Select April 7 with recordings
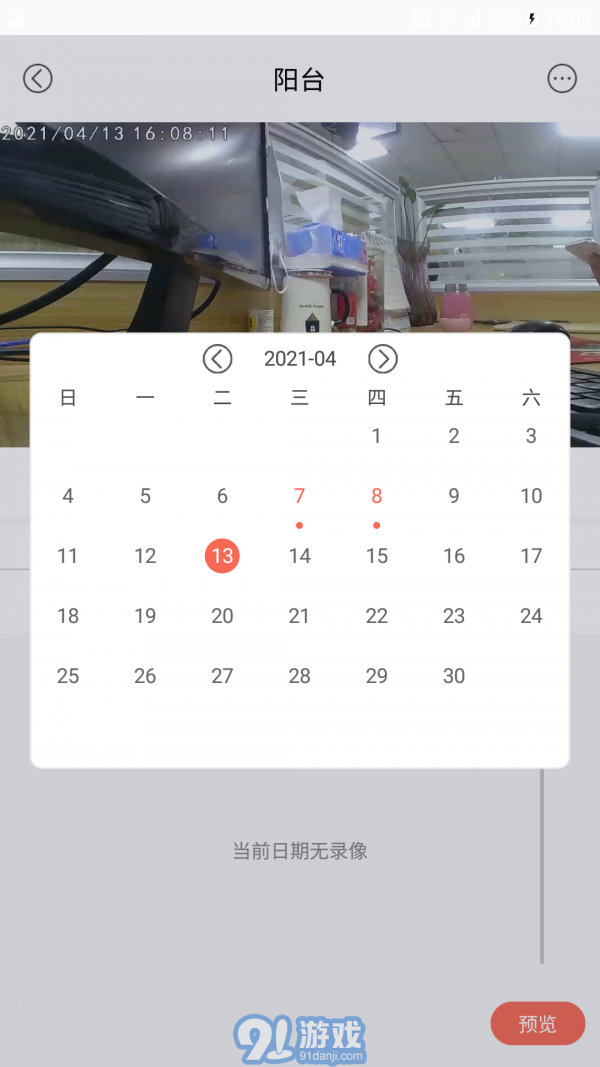The image size is (600, 1067). pyautogui.click(x=299, y=496)
